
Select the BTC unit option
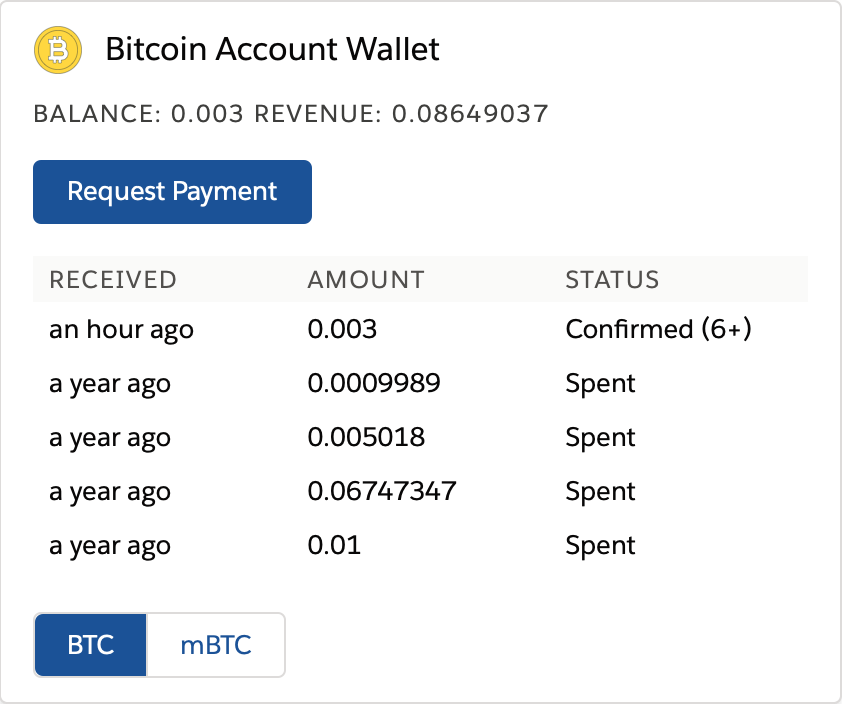91,645
